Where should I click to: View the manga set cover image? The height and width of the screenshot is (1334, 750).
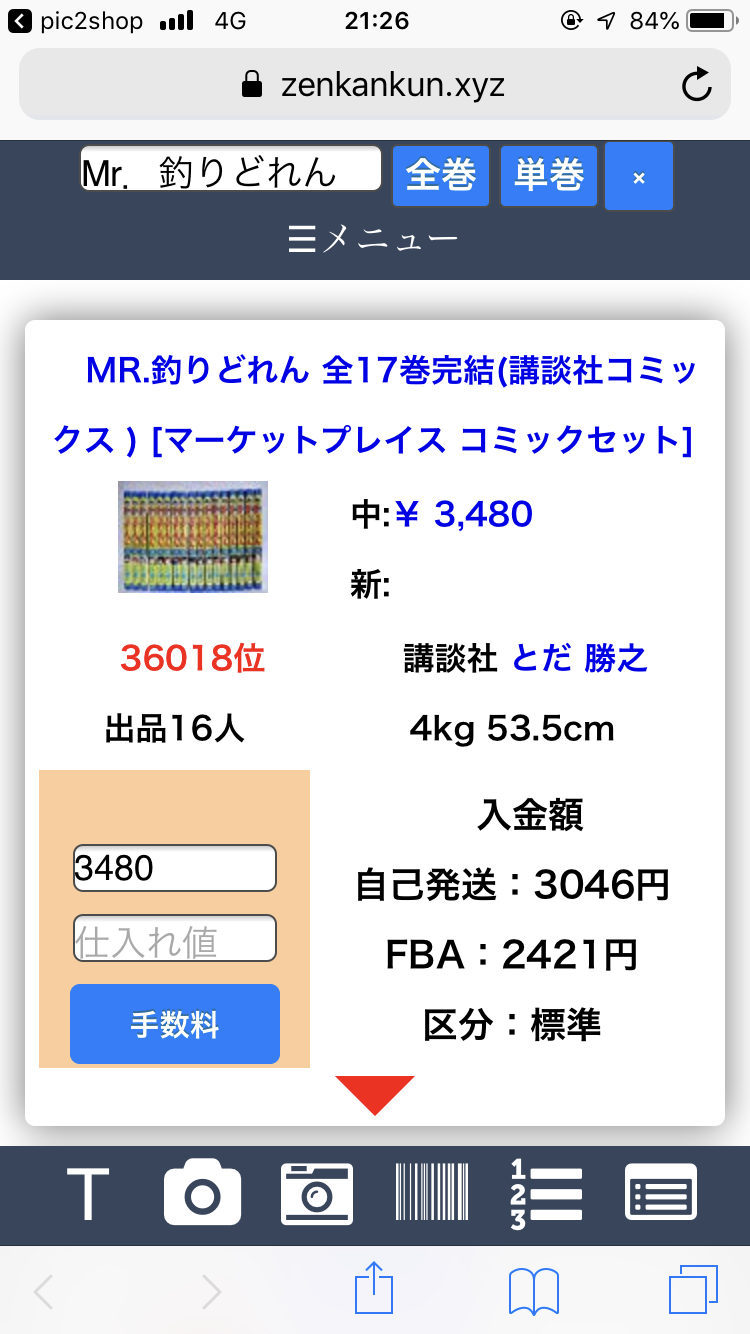tap(193, 537)
